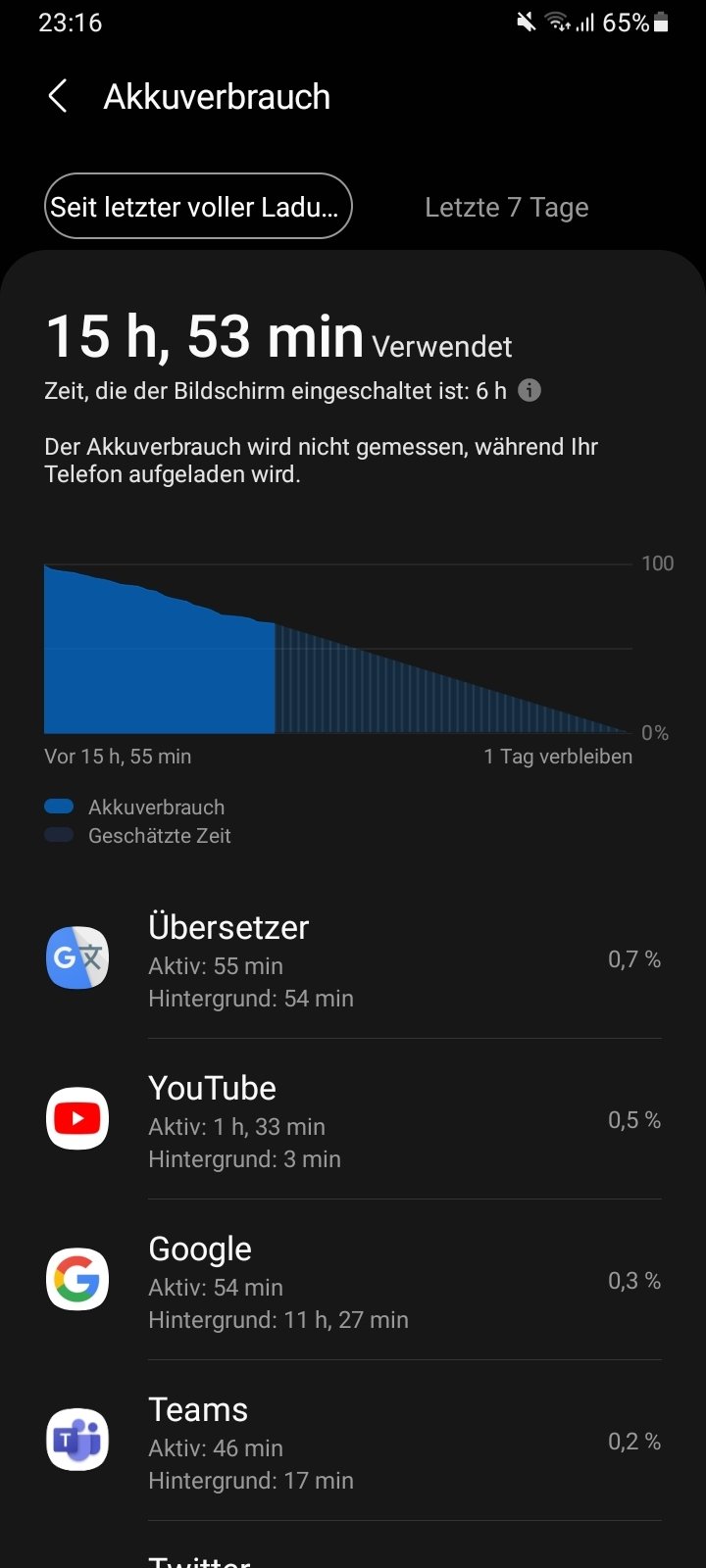Switch to Letzte 7 Tage tab
The width and height of the screenshot is (706, 1568).
point(506,207)
